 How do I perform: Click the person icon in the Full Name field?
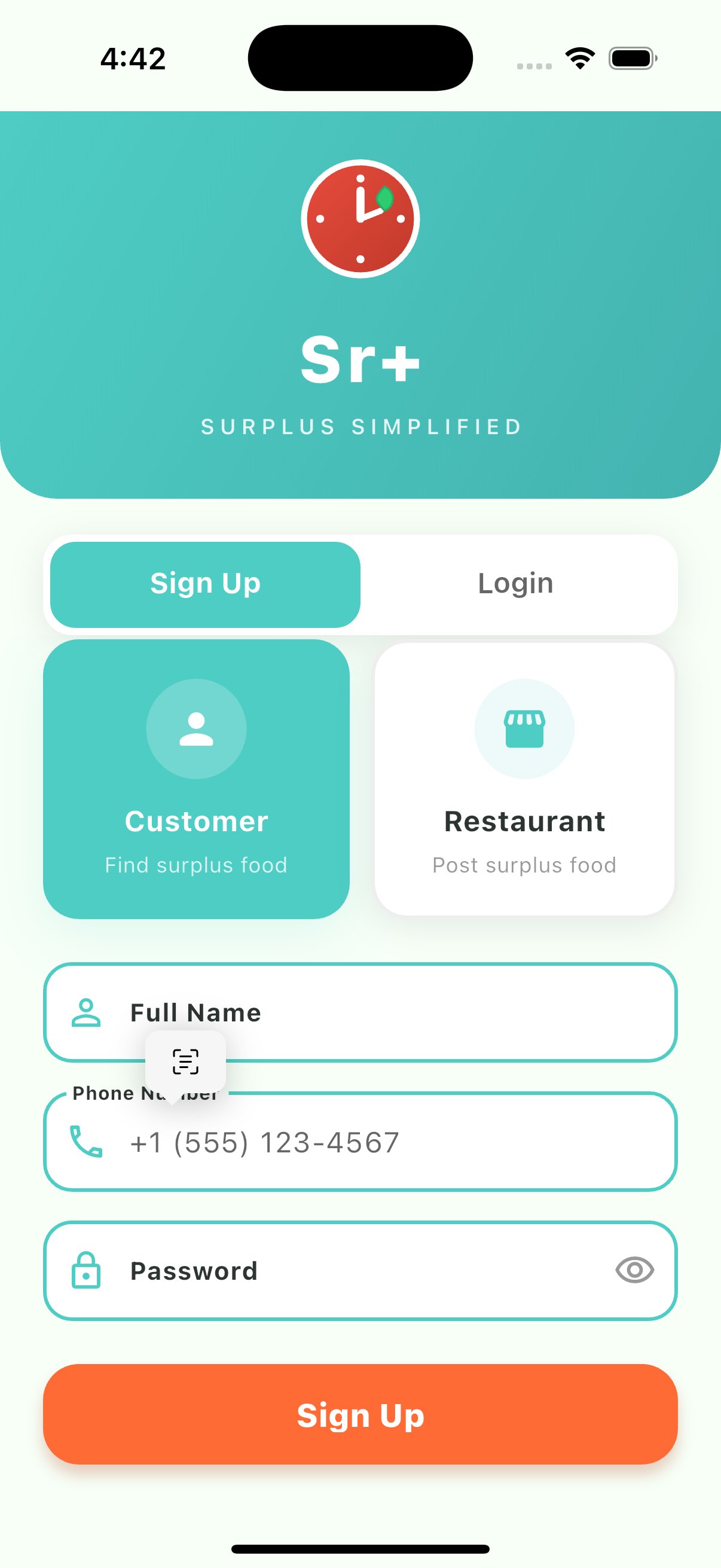(x=87, y=1013)
